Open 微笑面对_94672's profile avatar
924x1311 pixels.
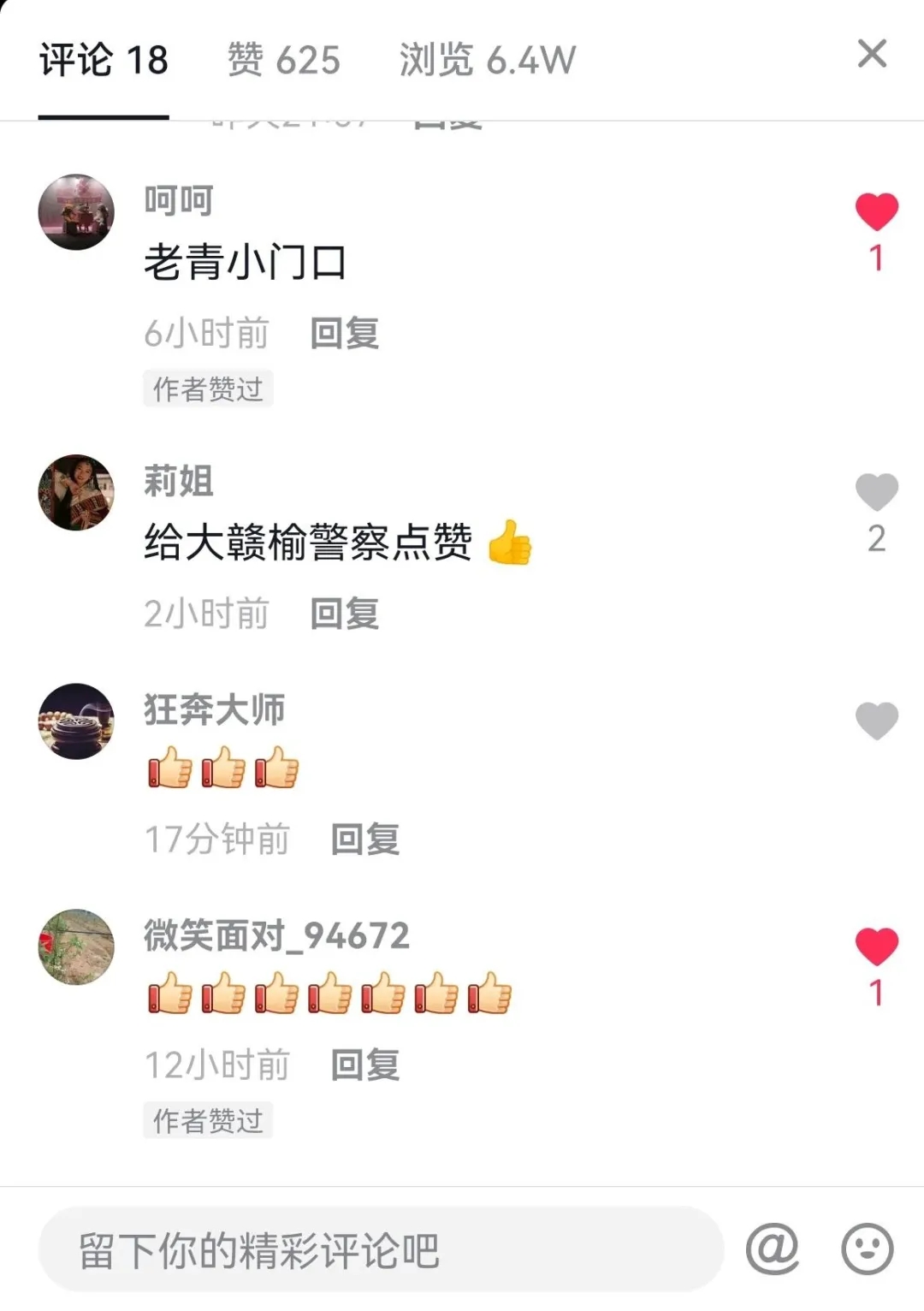click(x=76, y=946)
